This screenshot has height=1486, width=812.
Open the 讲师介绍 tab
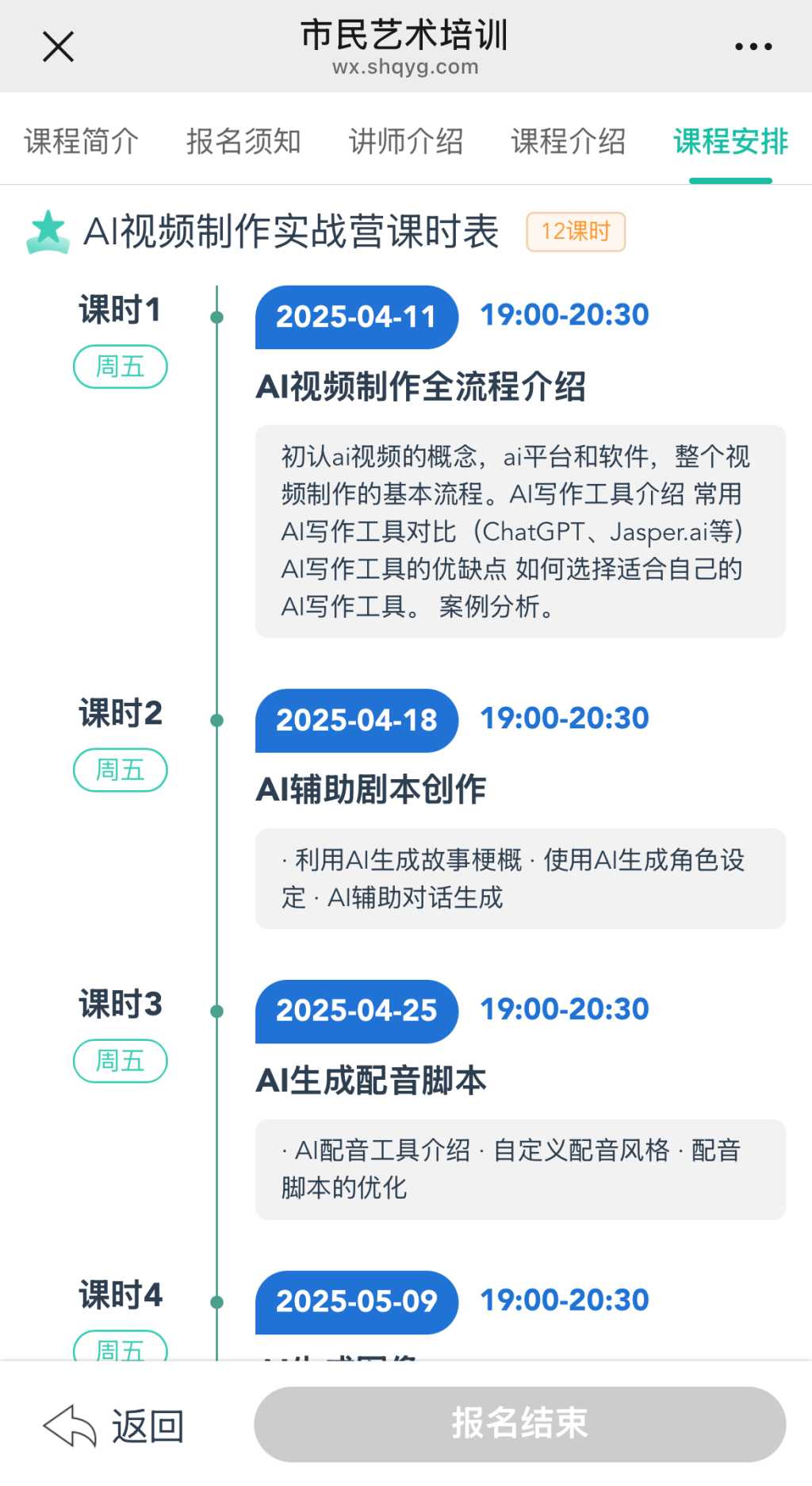[x=406, y=141]
